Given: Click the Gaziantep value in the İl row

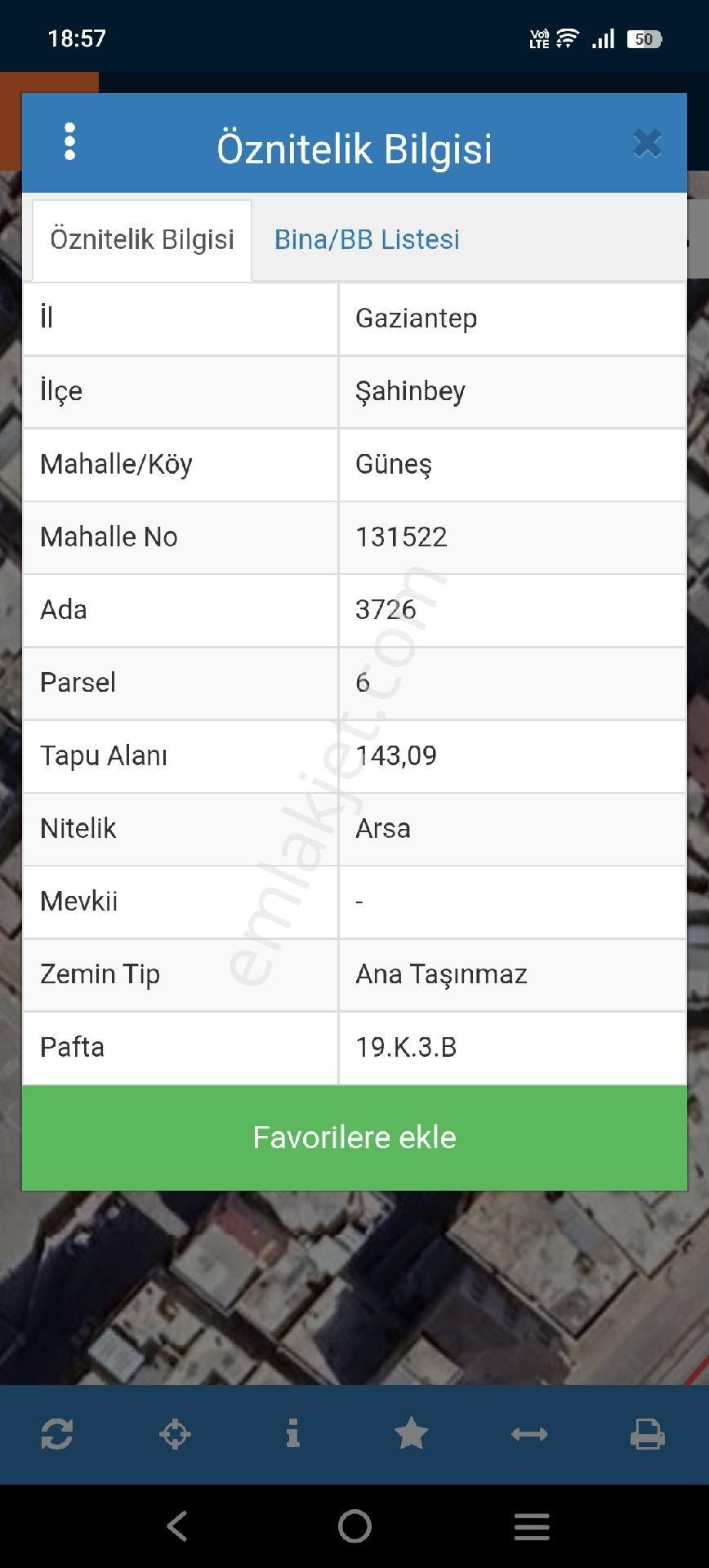Looking at the screenshot, I should [417, 319].
